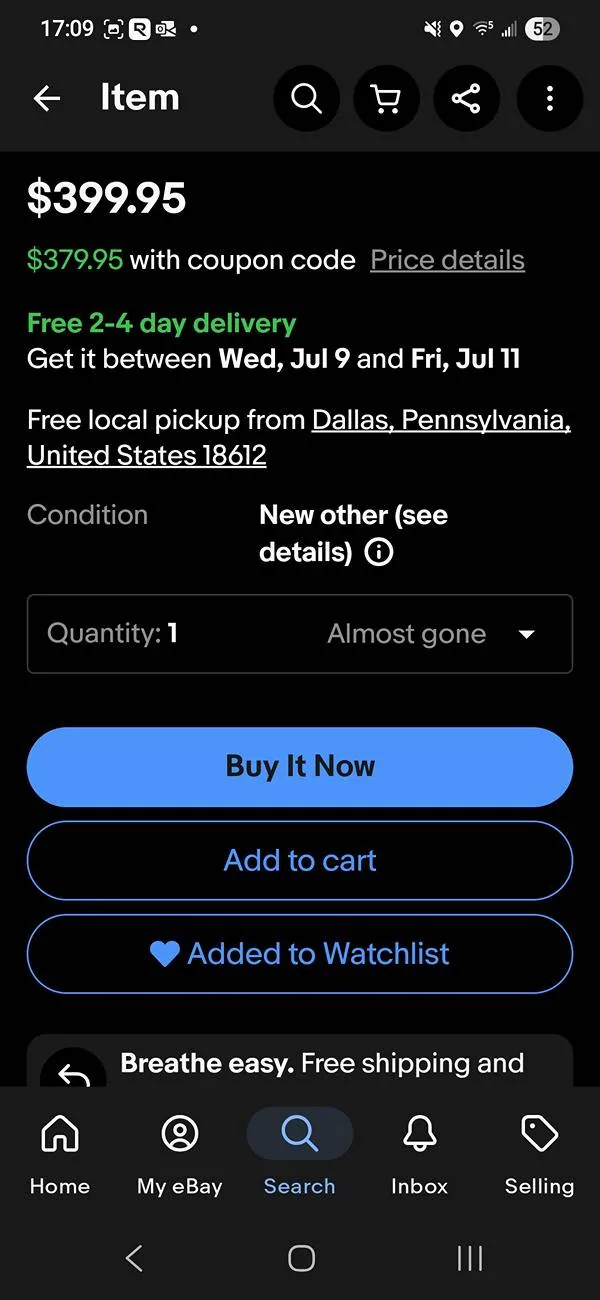This screenshot has height=1300, width=600.
Task: Switch to the Home tab
Action: [60, 1155]
